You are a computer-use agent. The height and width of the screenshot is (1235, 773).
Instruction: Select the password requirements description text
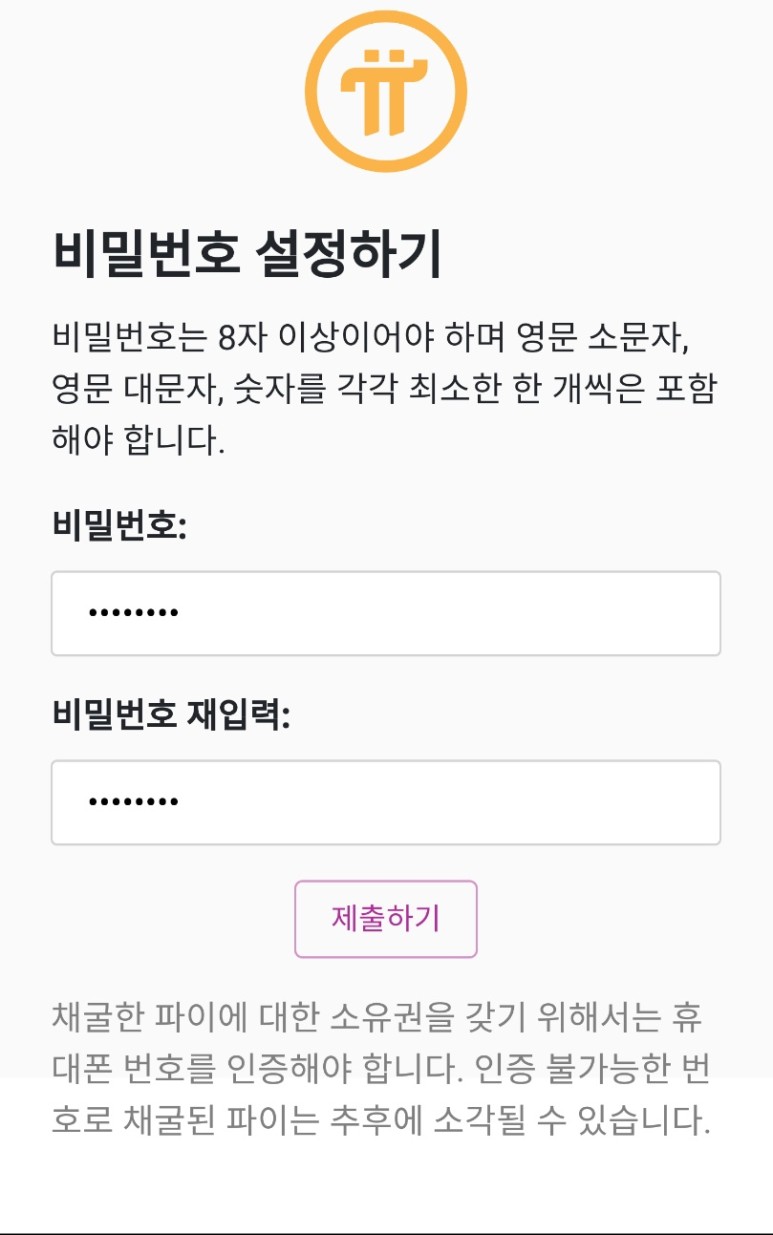pos(386,380)
